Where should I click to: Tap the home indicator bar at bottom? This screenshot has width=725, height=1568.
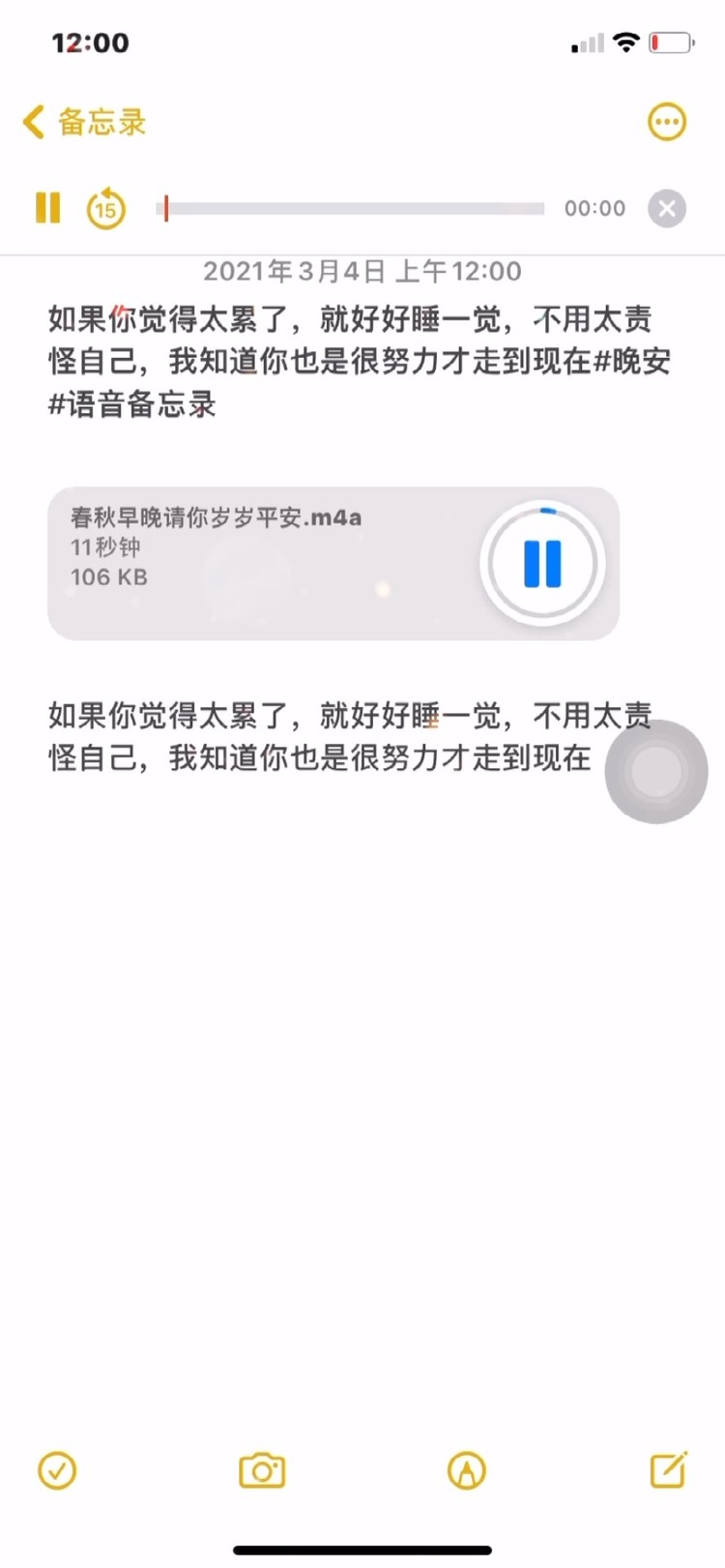coord(362,1550)
